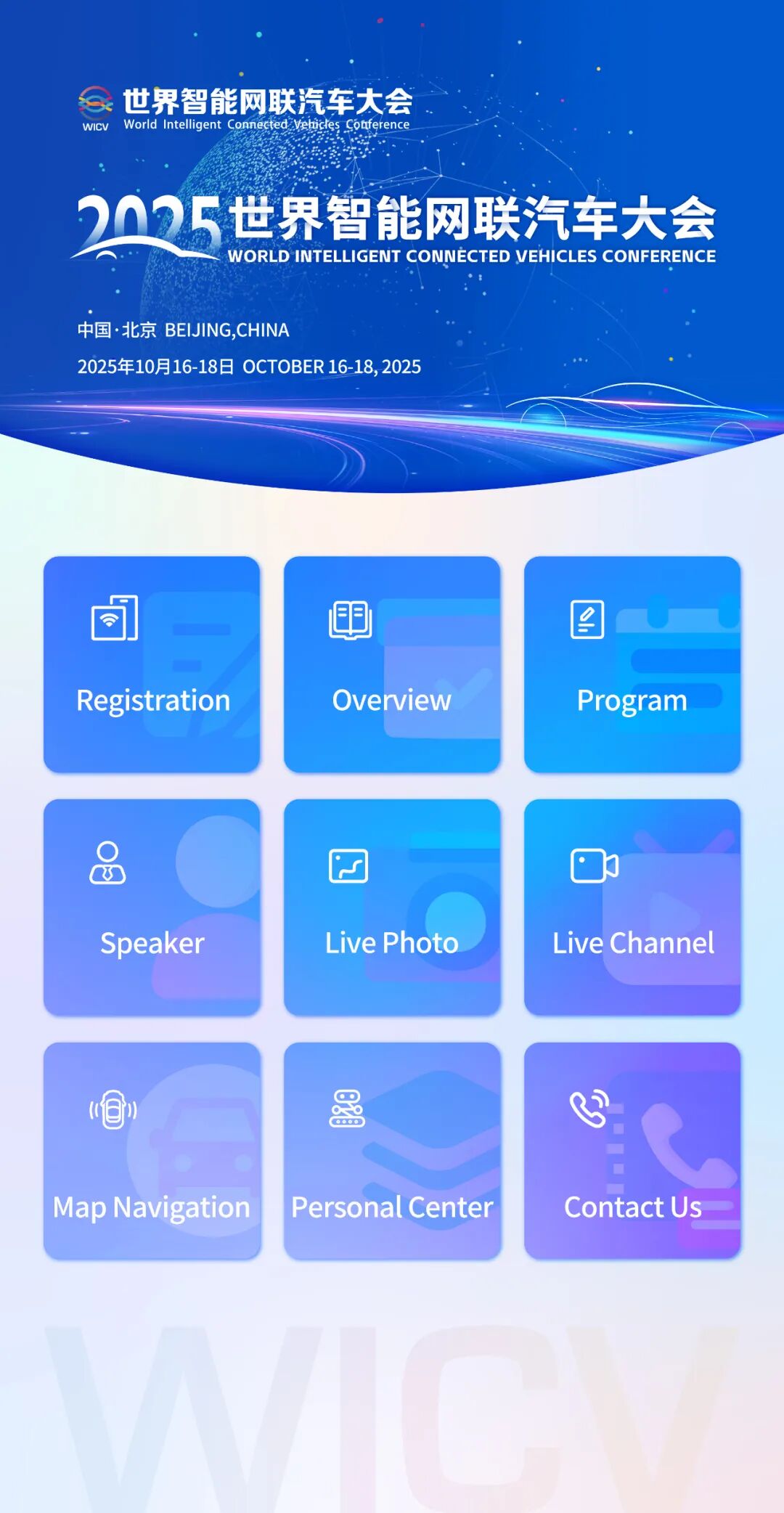Go to Personal Center
The image size is (784, 1513).
pos(392,1151)
